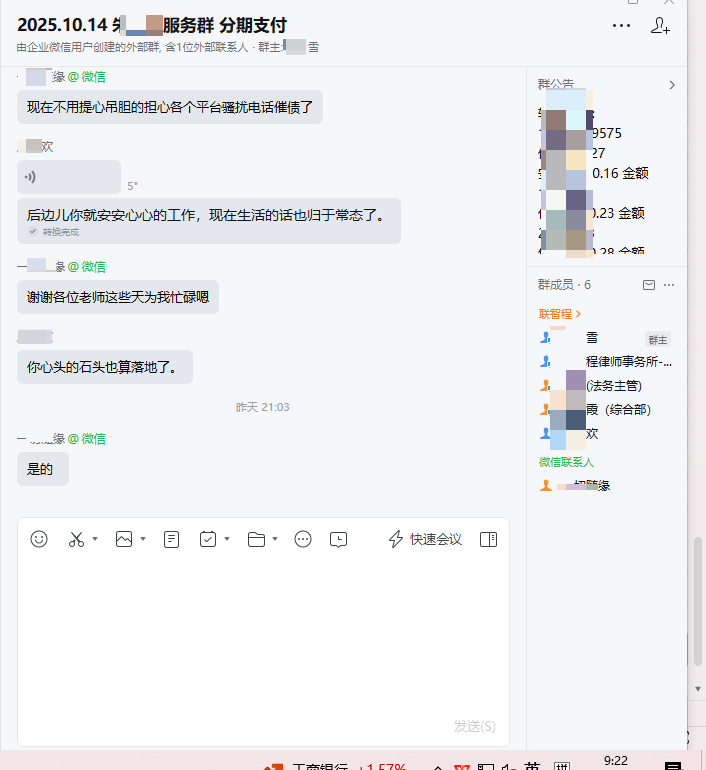Image resolution: width=706 pixels, height=770 pixels.
Task: Create a schedule from the calendar icon
Action: click(x=208, y=539)
